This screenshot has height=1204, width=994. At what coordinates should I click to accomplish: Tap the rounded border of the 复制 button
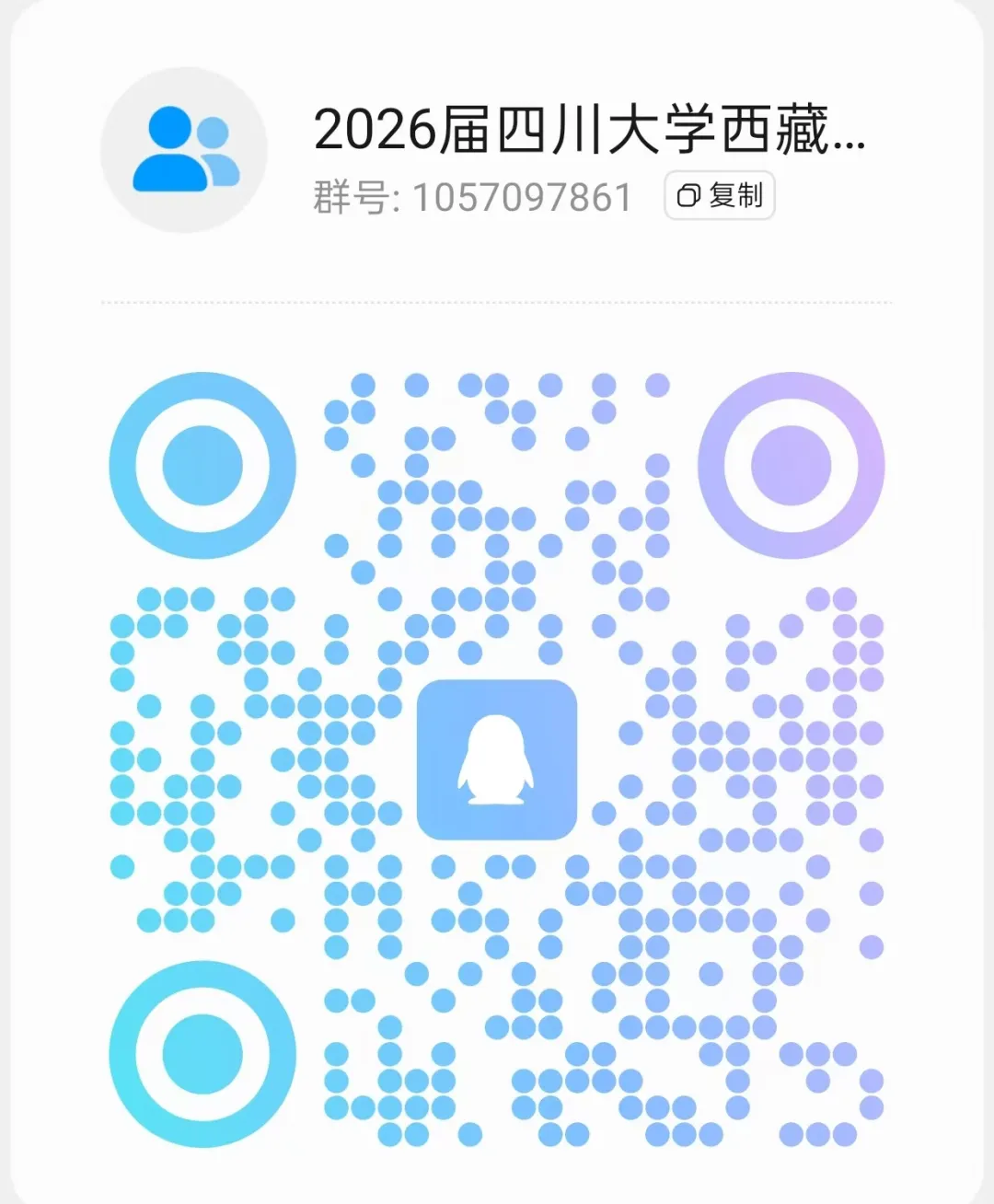click(719, 196)
